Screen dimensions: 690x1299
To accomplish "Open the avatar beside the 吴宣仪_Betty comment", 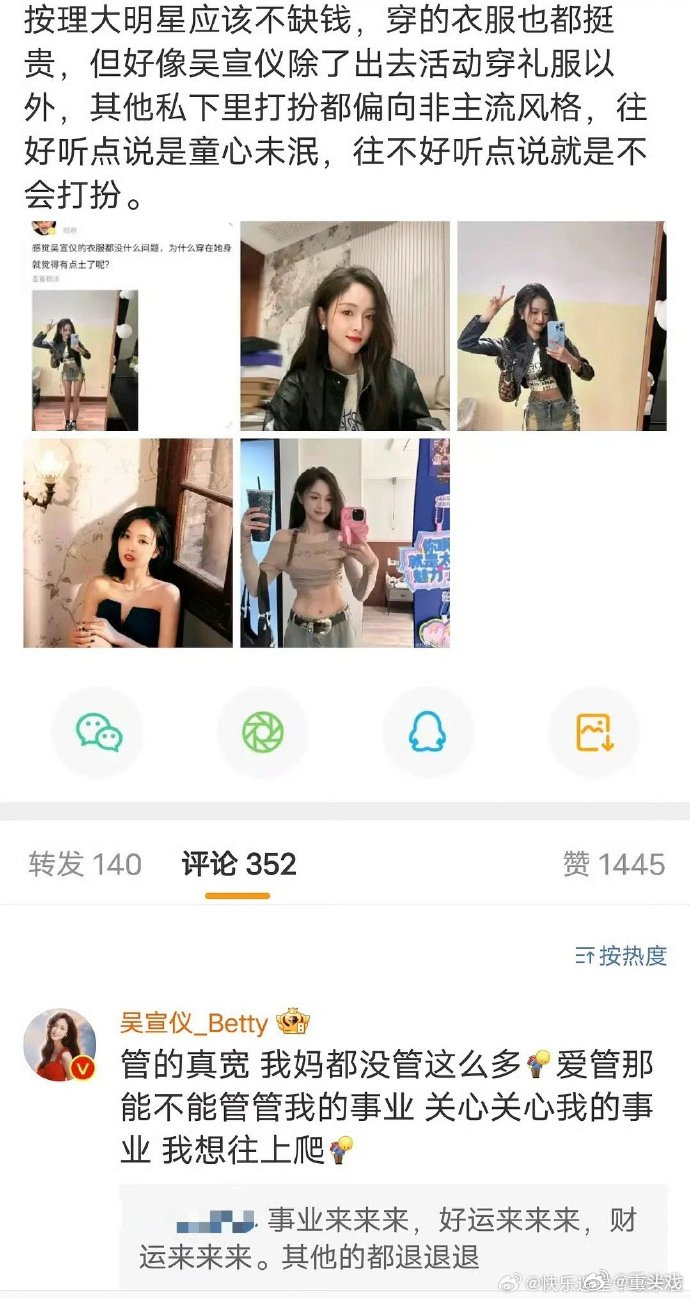I will (60, 1044).
